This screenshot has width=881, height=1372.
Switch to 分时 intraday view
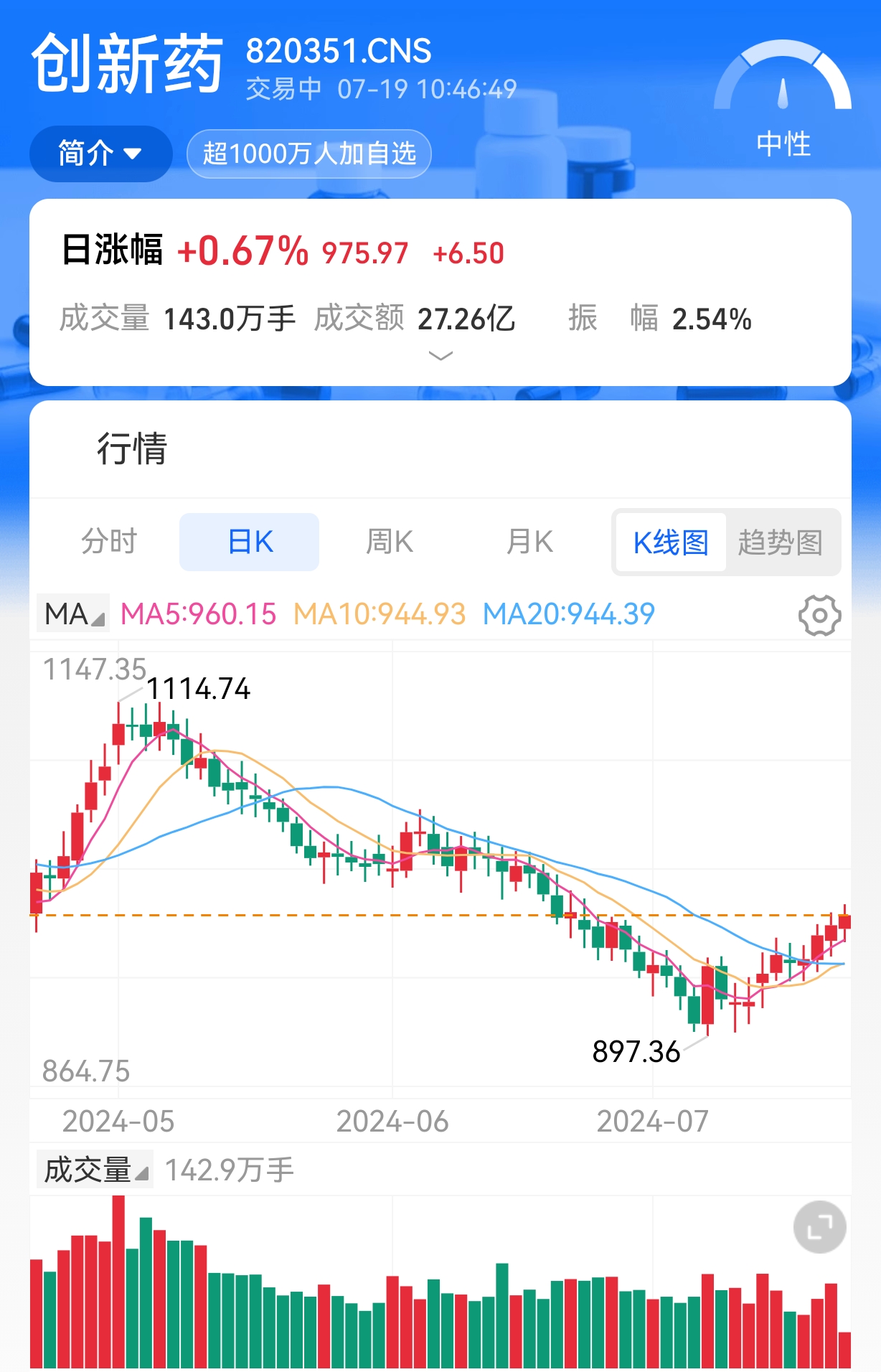109,542
